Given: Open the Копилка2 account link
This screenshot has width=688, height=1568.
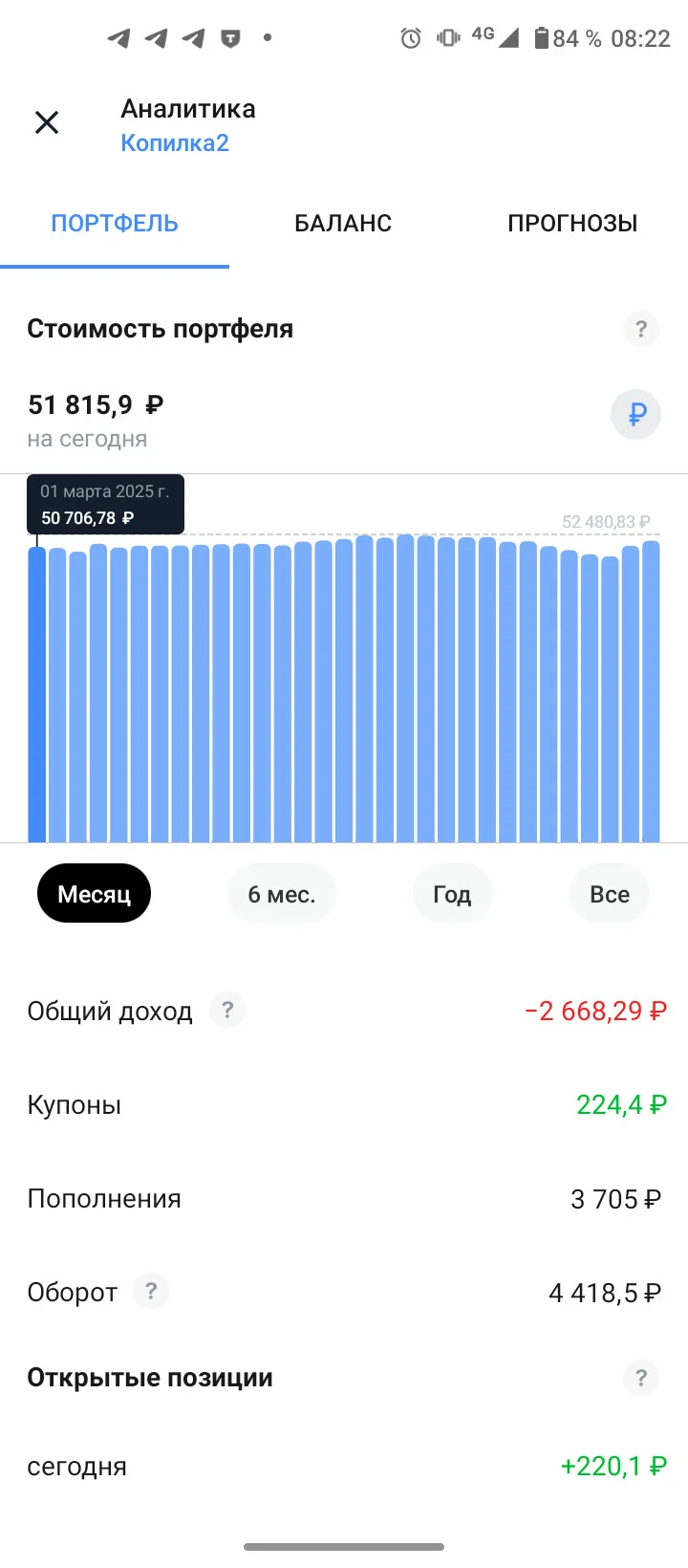Looking at the screenshot, I should (x=175, y=143).
